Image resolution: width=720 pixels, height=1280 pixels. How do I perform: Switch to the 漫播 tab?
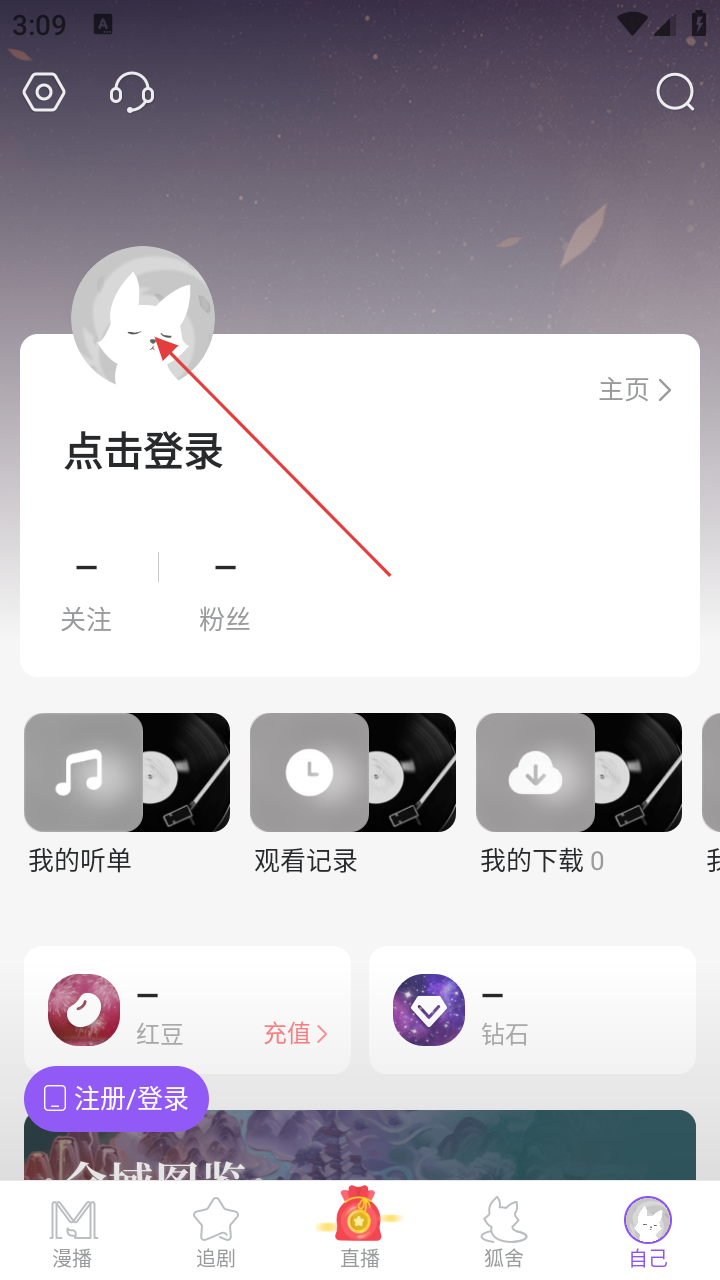coord(72,1232)
